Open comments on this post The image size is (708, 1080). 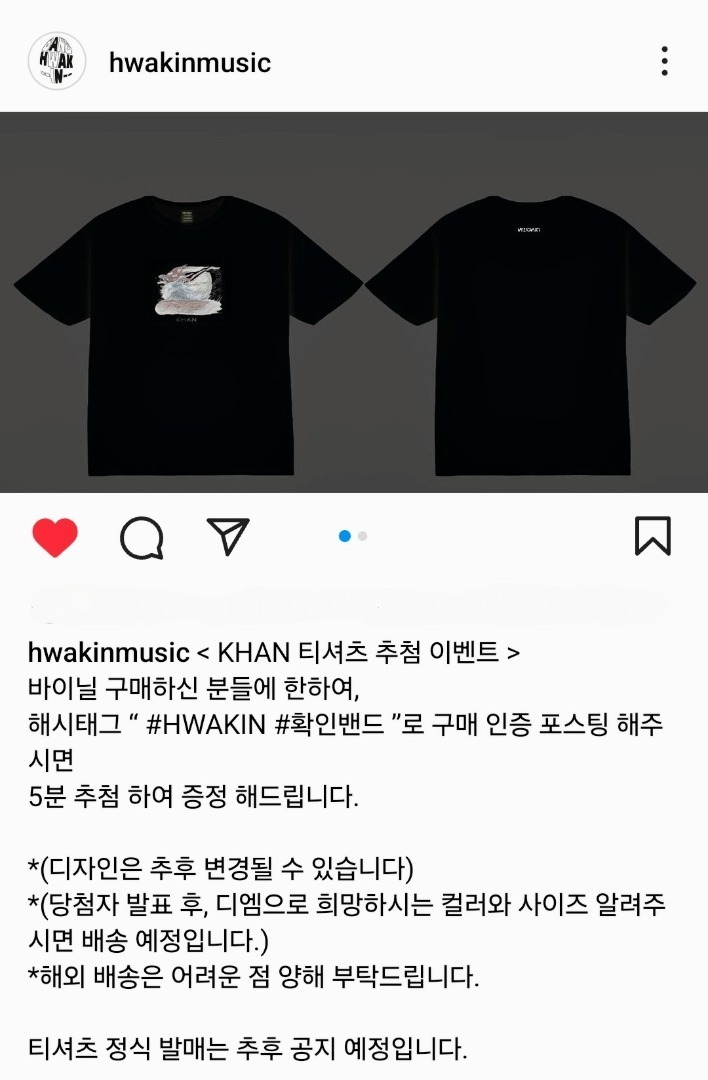pos(142,537)
